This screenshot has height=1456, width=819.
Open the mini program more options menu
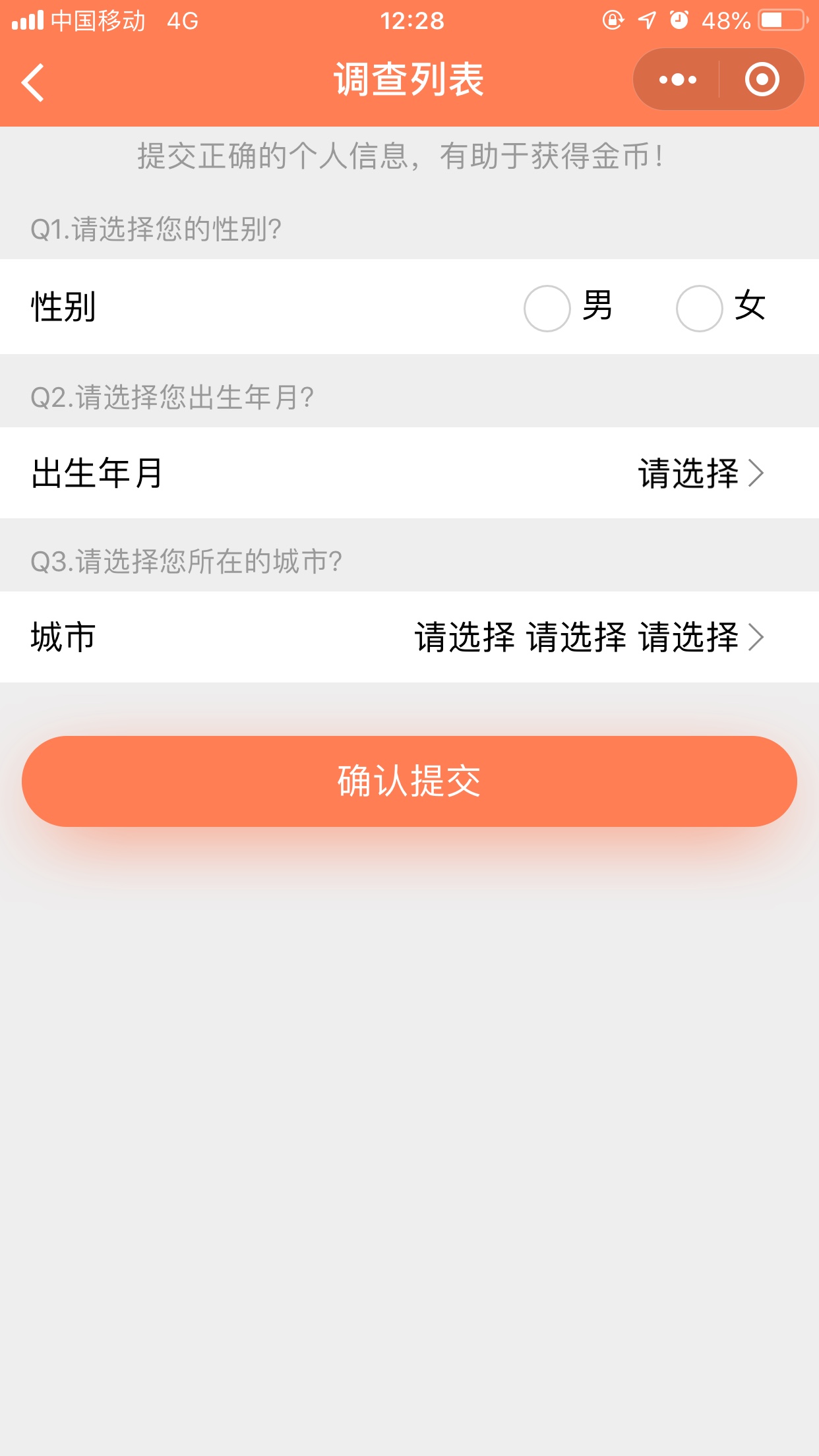click(x=677, y=80)
